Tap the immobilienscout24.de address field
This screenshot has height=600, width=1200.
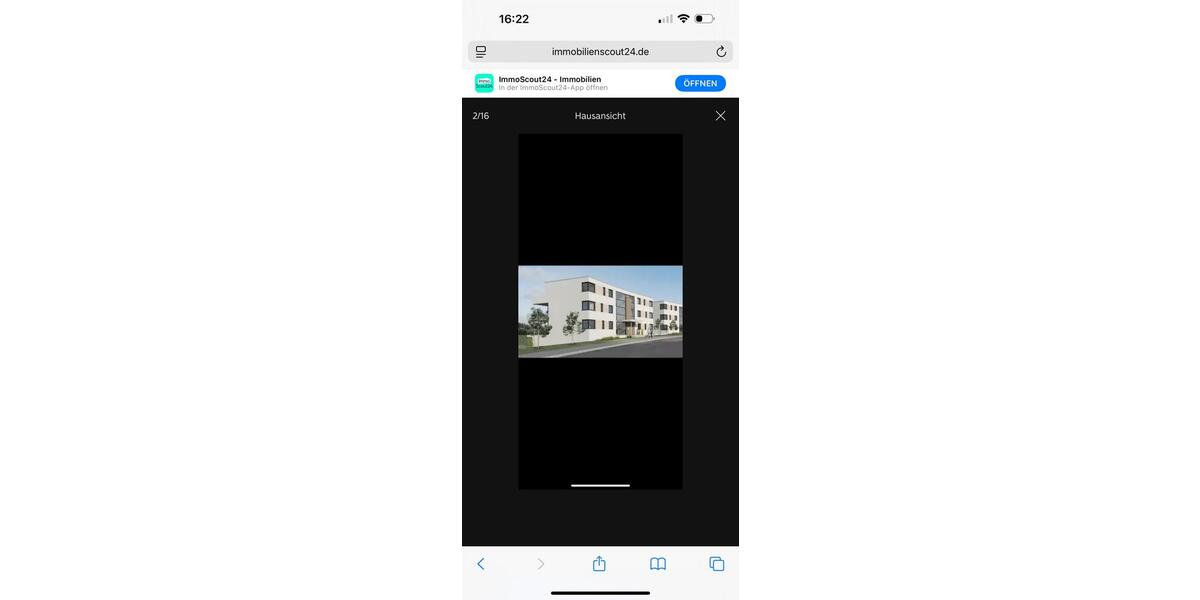tap(600, 52)
